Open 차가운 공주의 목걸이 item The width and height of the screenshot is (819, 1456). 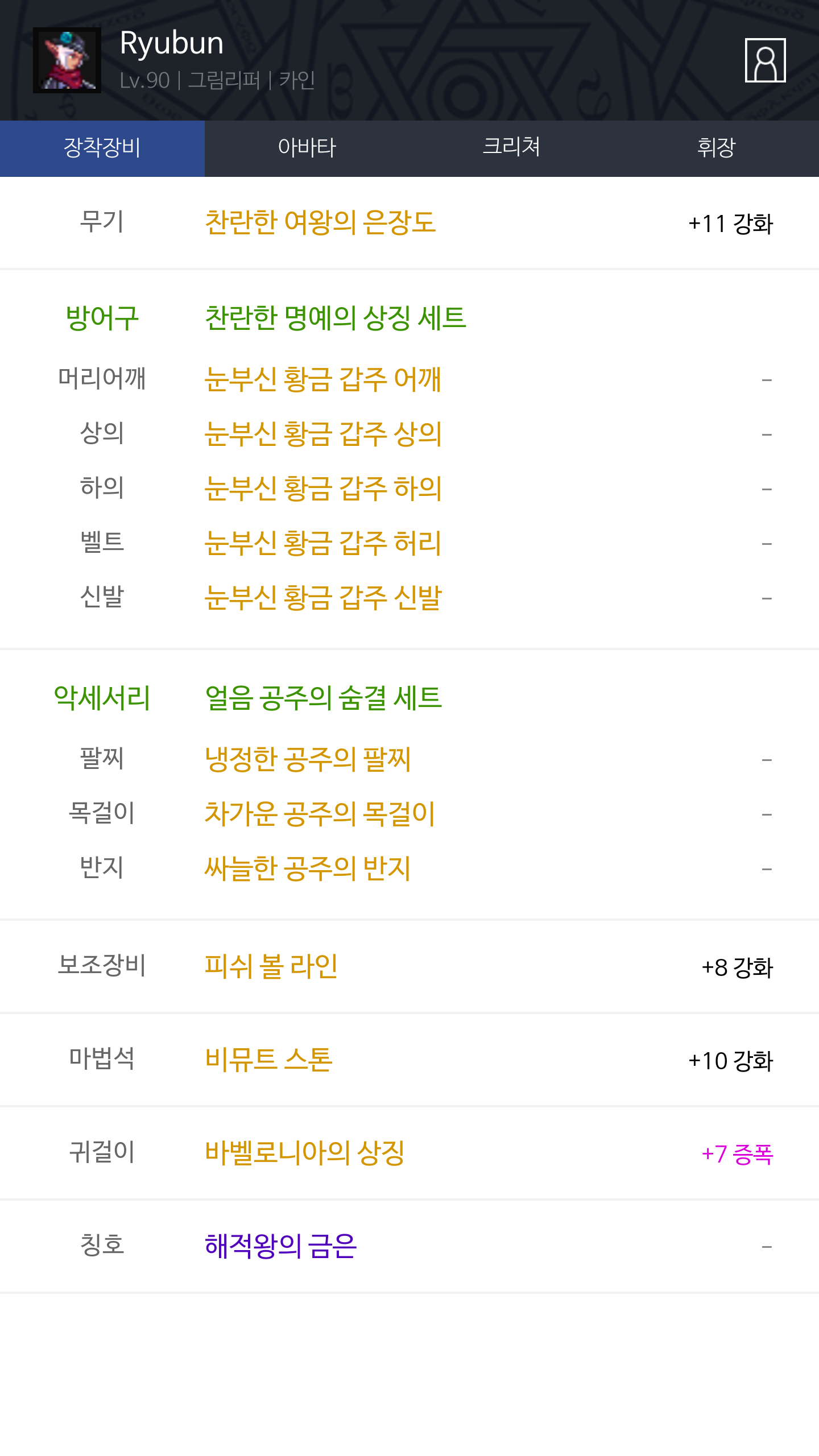[x=320, y=814]
